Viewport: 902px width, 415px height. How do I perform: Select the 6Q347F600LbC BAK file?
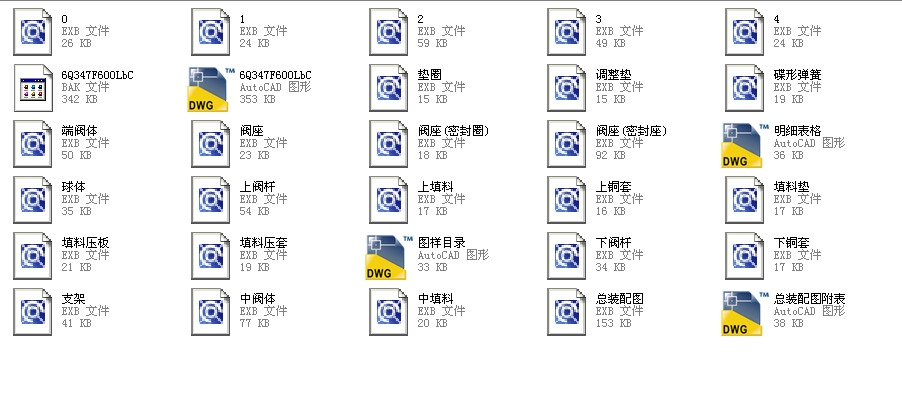(32, 88)
